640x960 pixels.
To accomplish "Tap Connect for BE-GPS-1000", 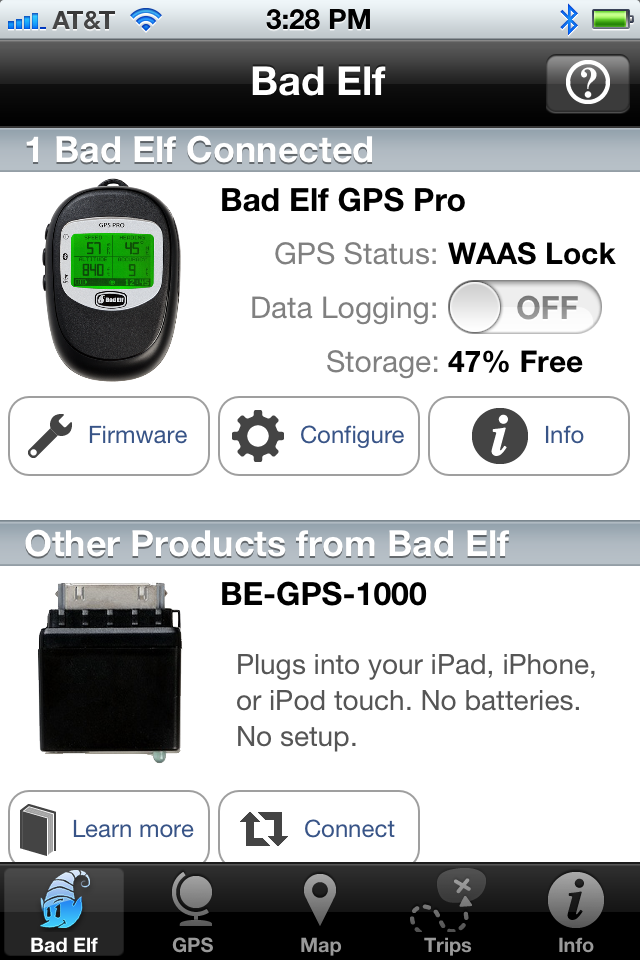I will point(318,828).
